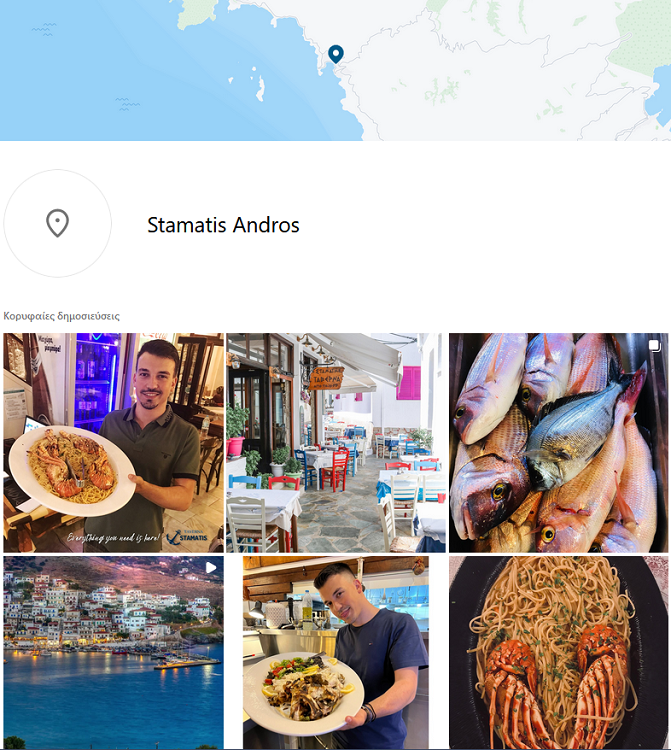Open the post of man holding lobster pasta

pos(113,442)
